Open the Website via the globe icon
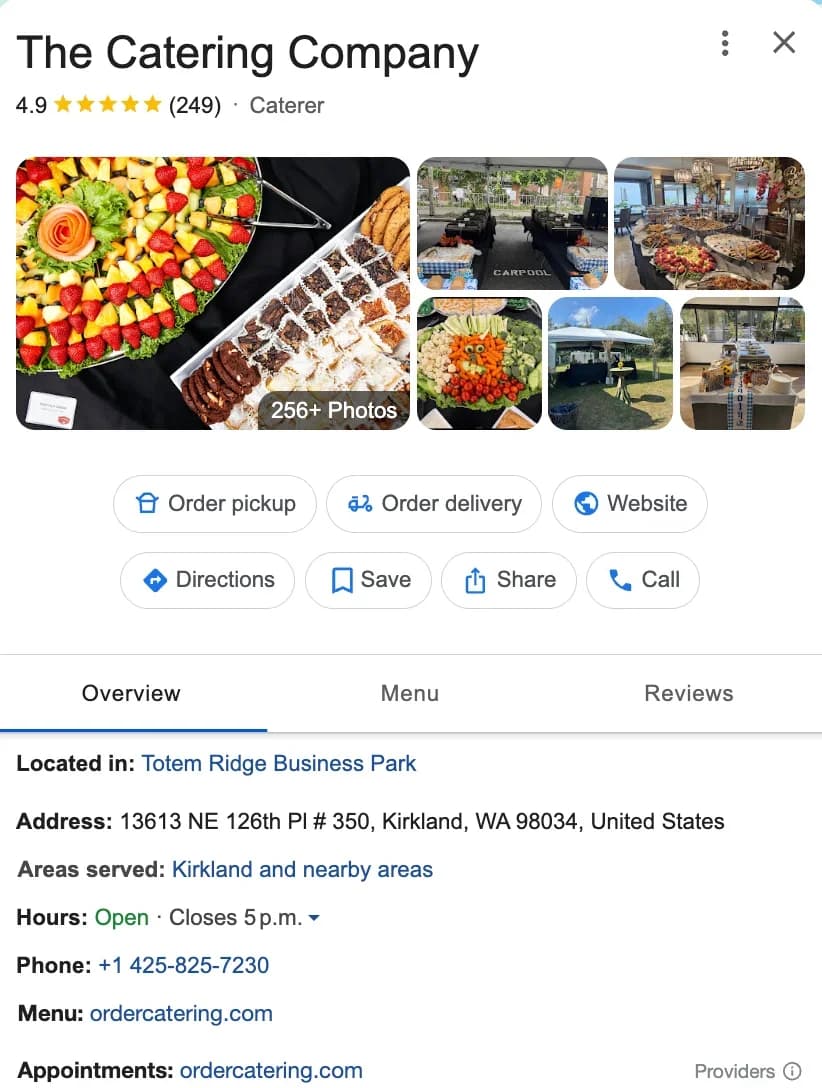Image resolution: width=822 pixels, height=1088 pixels. pos(584,503)
